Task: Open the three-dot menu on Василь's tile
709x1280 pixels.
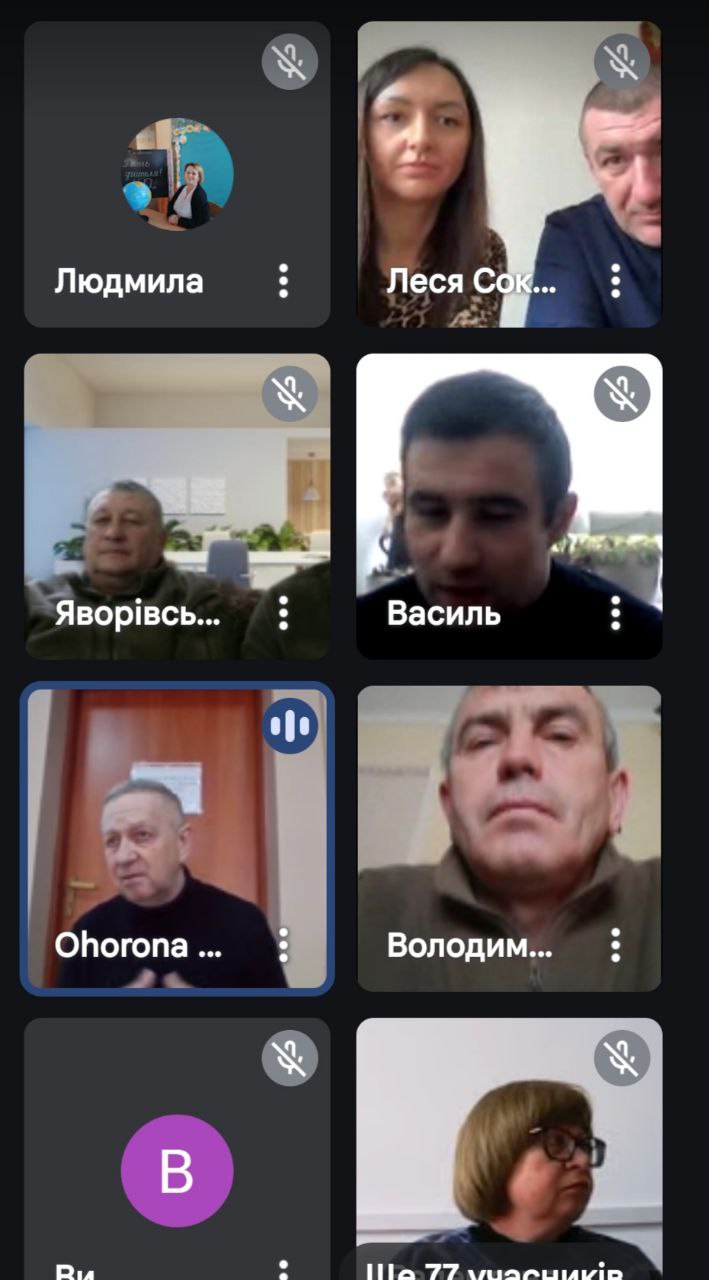Action: pos(615,613)
